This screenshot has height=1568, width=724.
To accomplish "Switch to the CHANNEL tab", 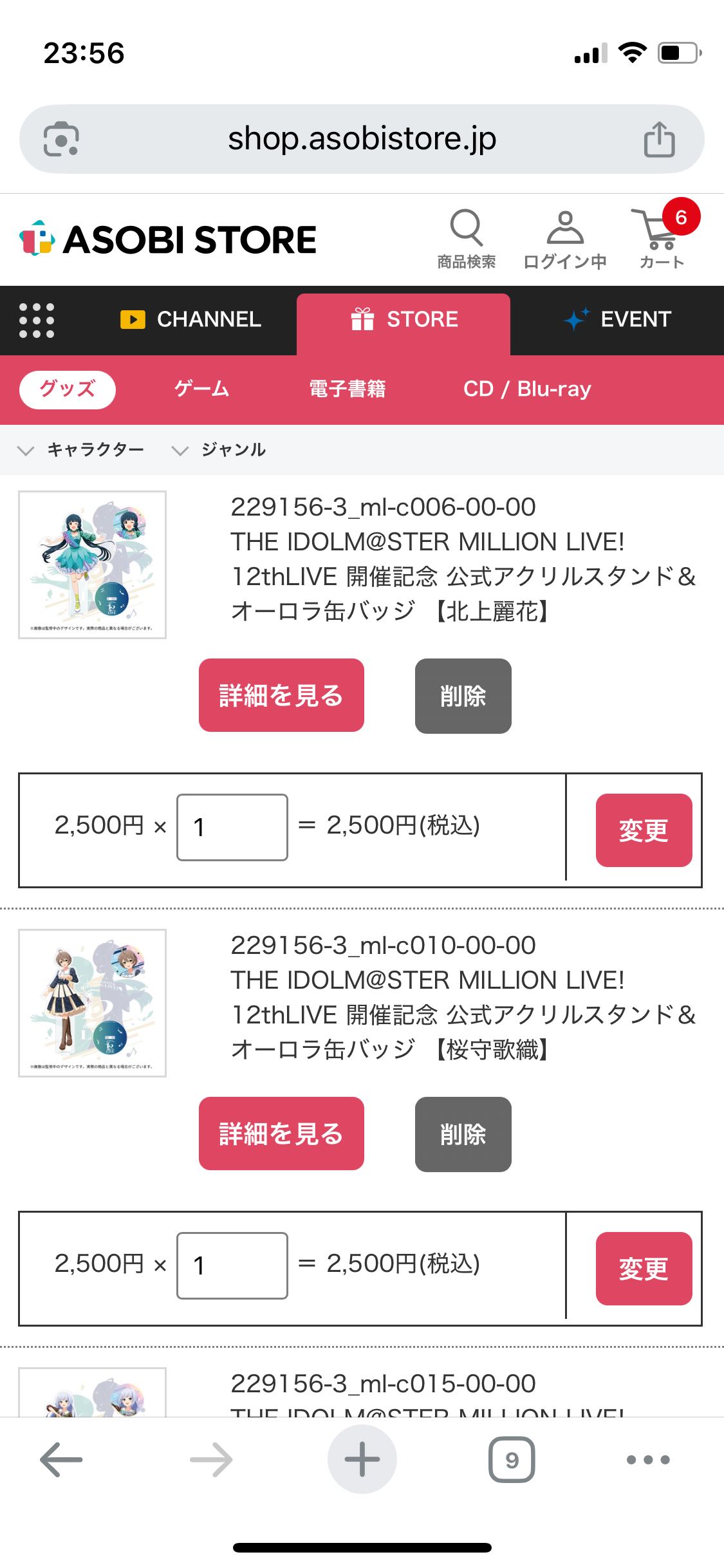I will [191, 320].
